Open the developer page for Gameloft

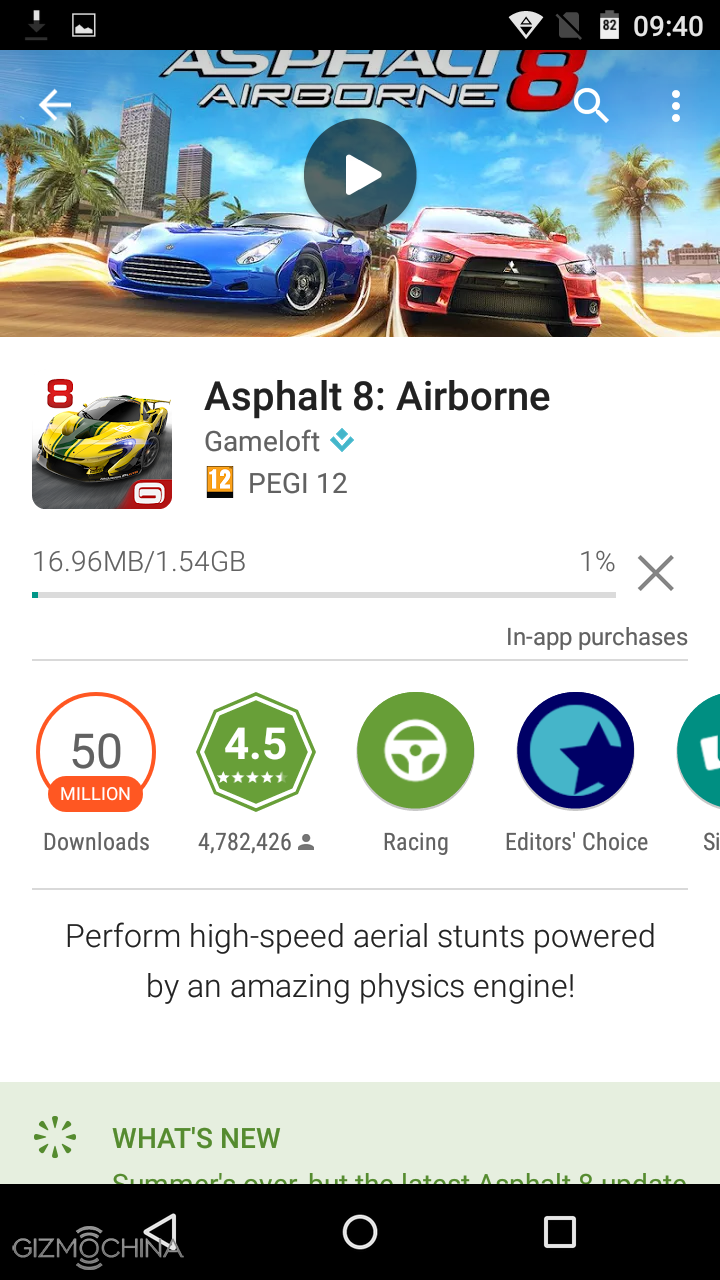point(262,441)
